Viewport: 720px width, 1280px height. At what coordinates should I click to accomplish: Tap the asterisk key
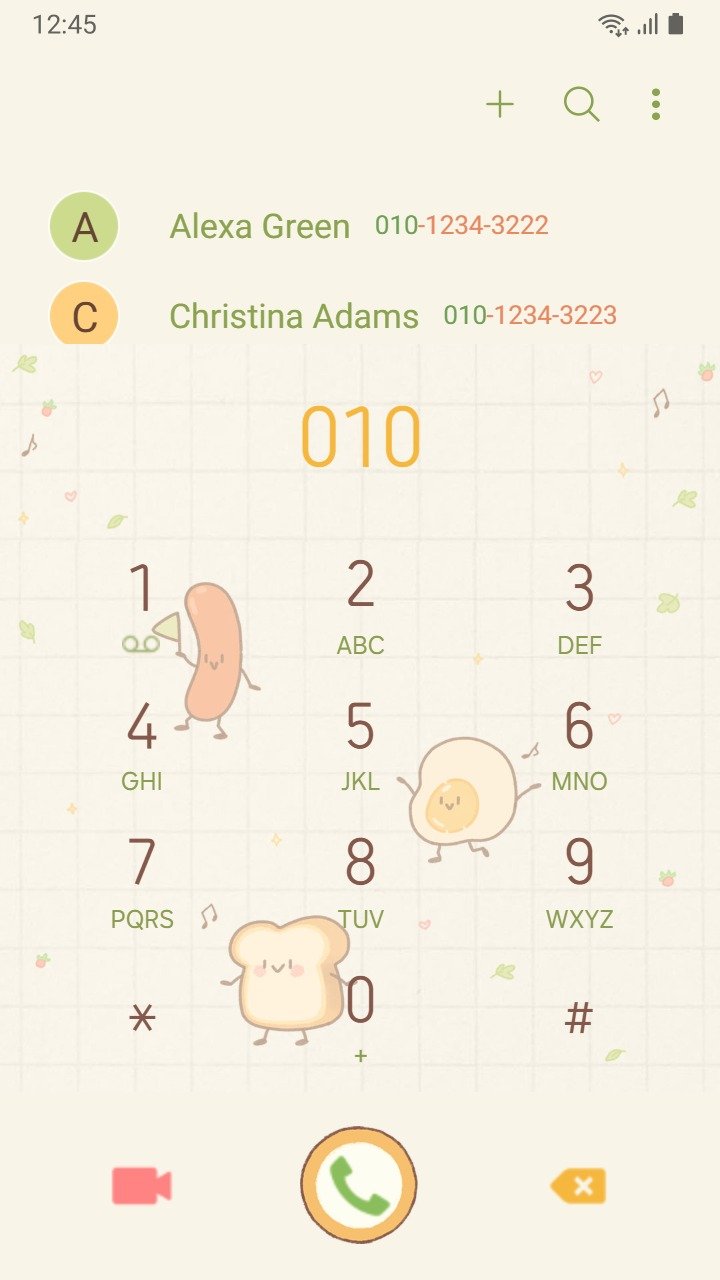pos(142,1018)
